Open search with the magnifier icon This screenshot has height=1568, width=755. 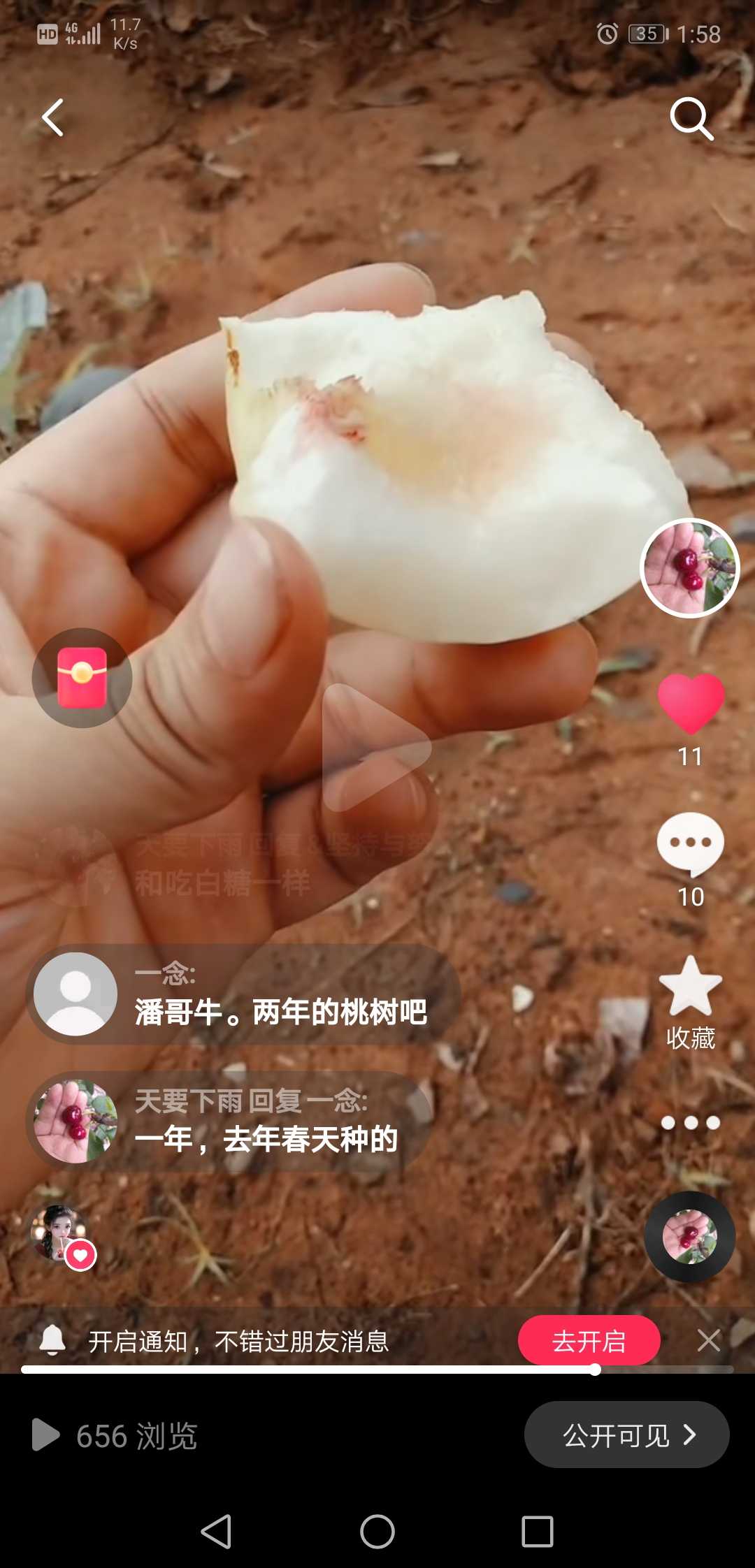(691, 119)
